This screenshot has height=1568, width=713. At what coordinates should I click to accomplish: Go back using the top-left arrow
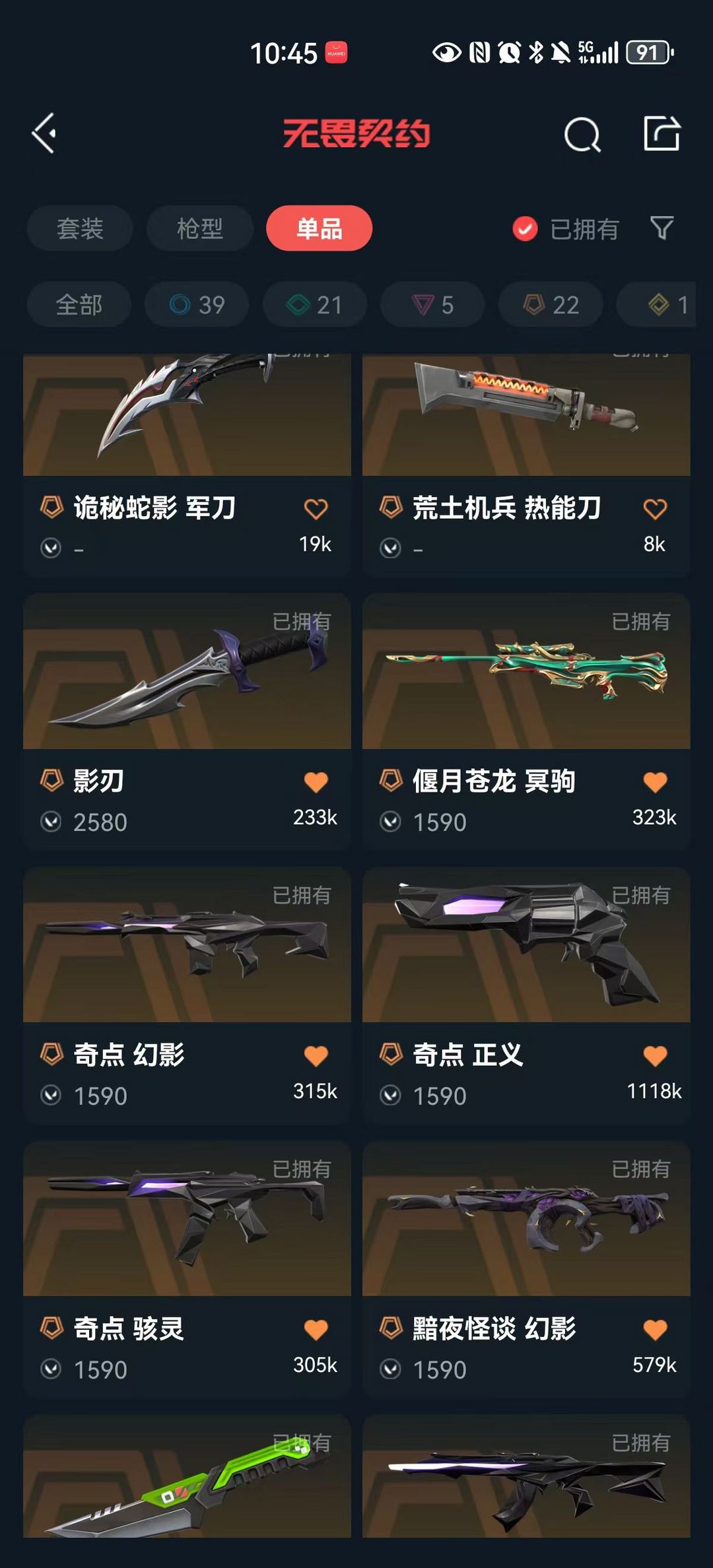point(44,134)
